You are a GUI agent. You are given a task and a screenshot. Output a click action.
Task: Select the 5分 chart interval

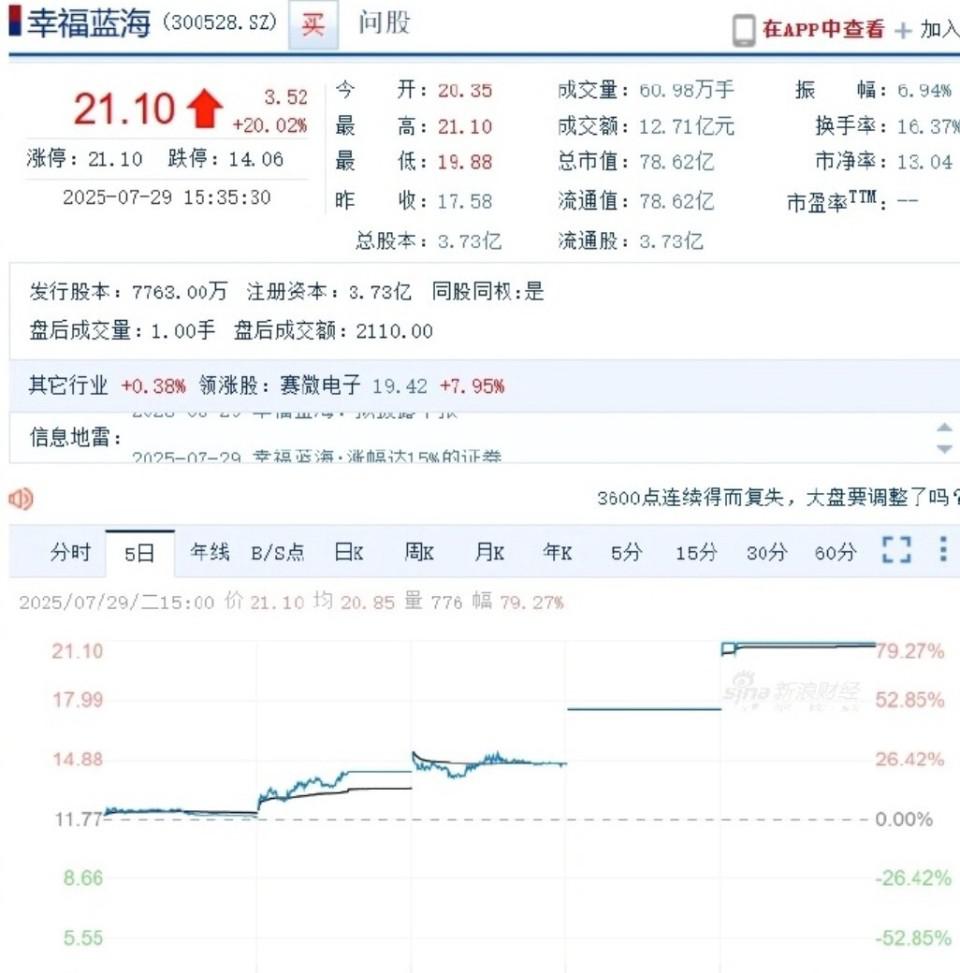627,552
